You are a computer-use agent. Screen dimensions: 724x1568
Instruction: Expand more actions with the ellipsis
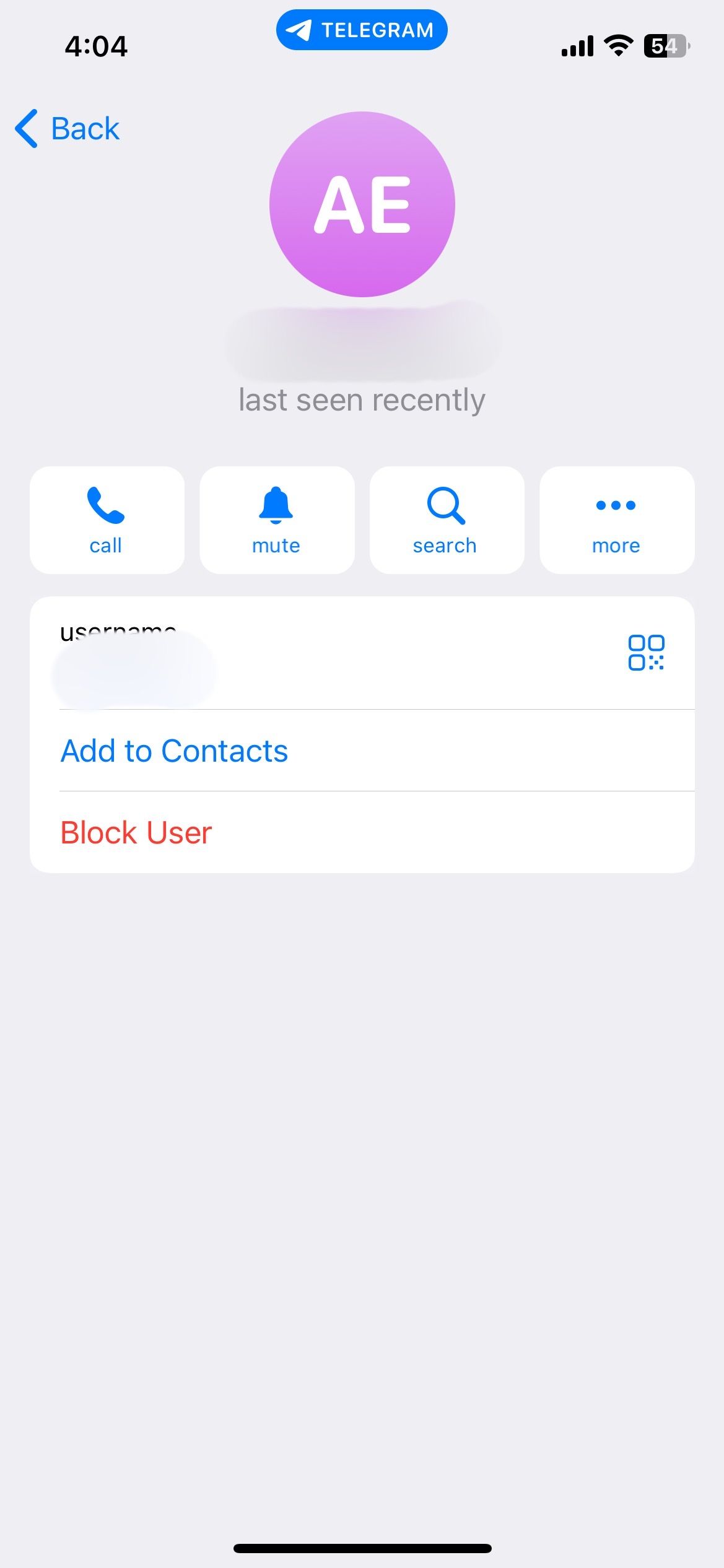[616, 506]
